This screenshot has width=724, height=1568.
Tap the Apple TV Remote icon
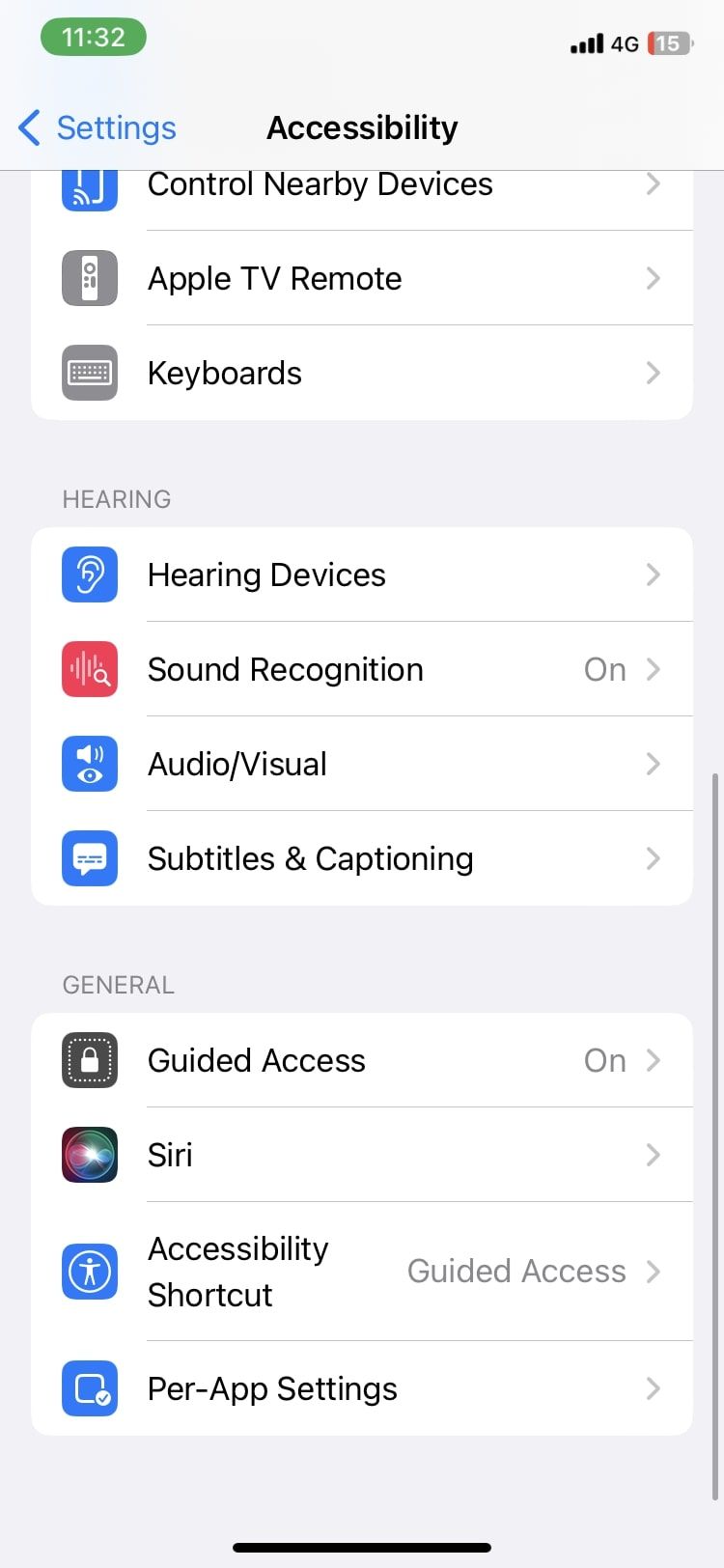click(x=89, y=278)
